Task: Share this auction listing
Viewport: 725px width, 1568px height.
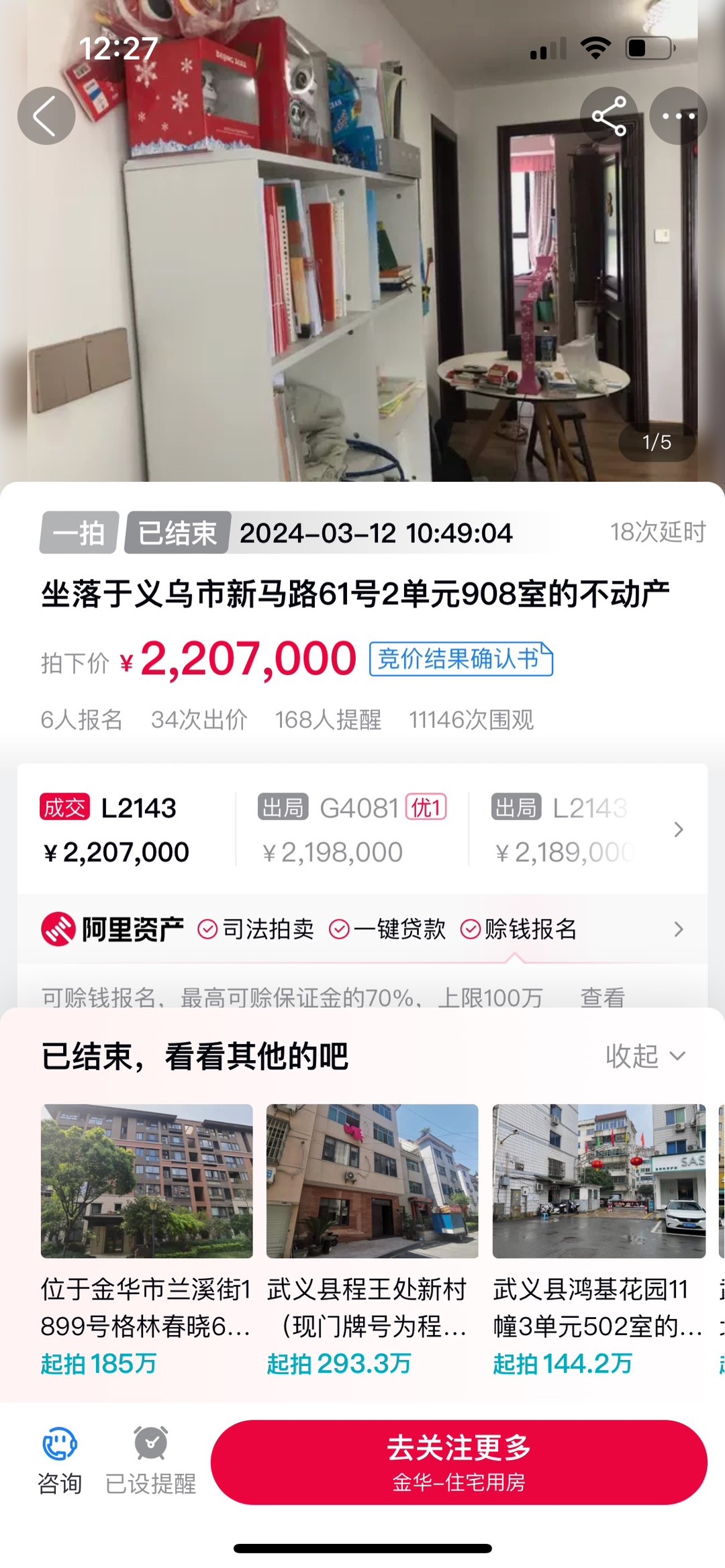Action: click(609, 116)
